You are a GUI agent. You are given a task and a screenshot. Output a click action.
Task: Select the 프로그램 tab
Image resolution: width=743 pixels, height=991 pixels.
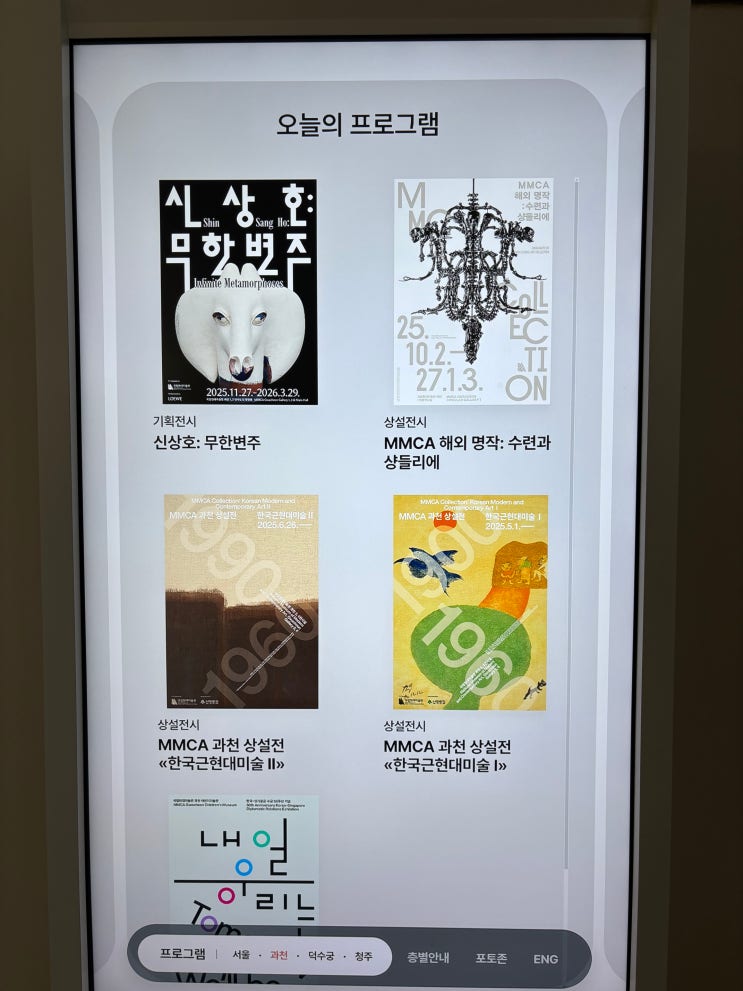point(182,955)
